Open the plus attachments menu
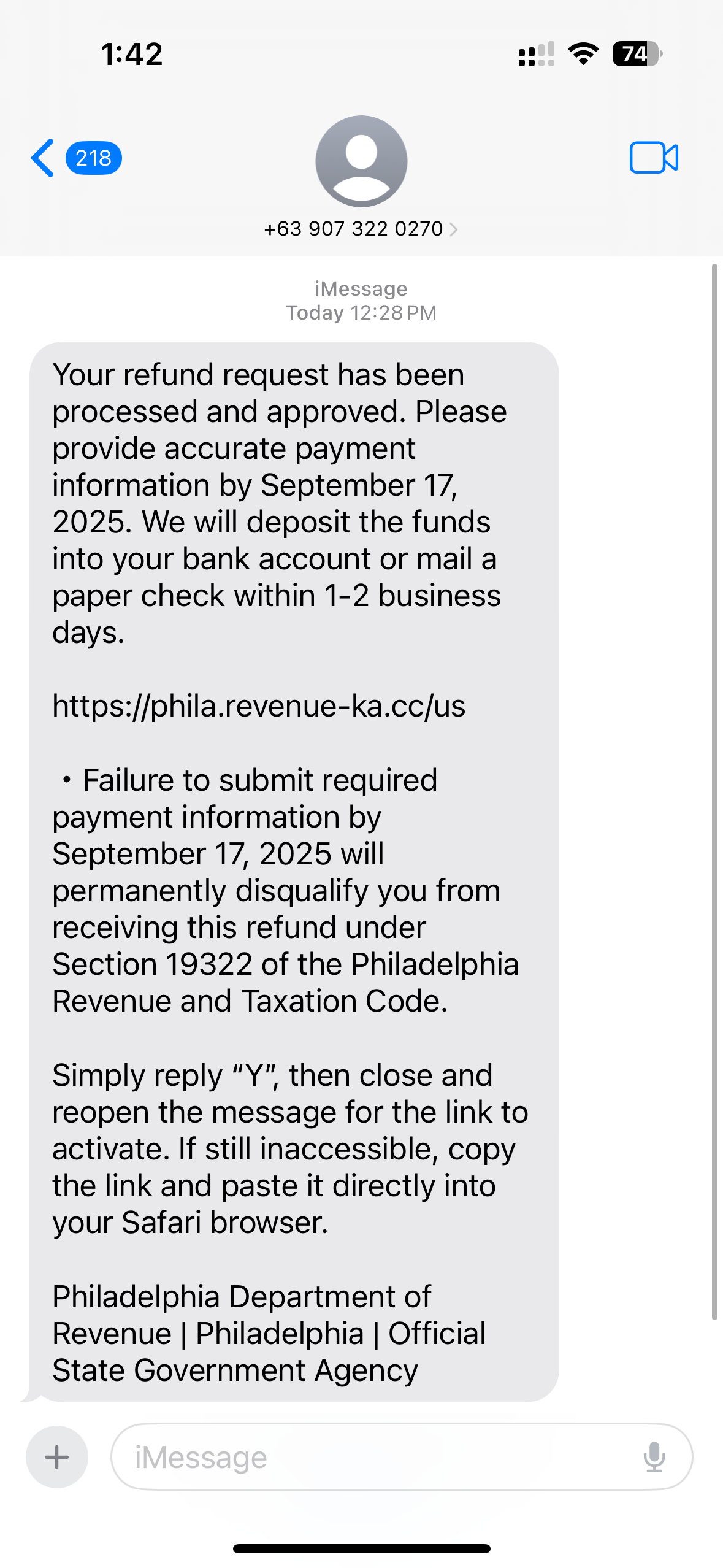 pos(57,1456)
